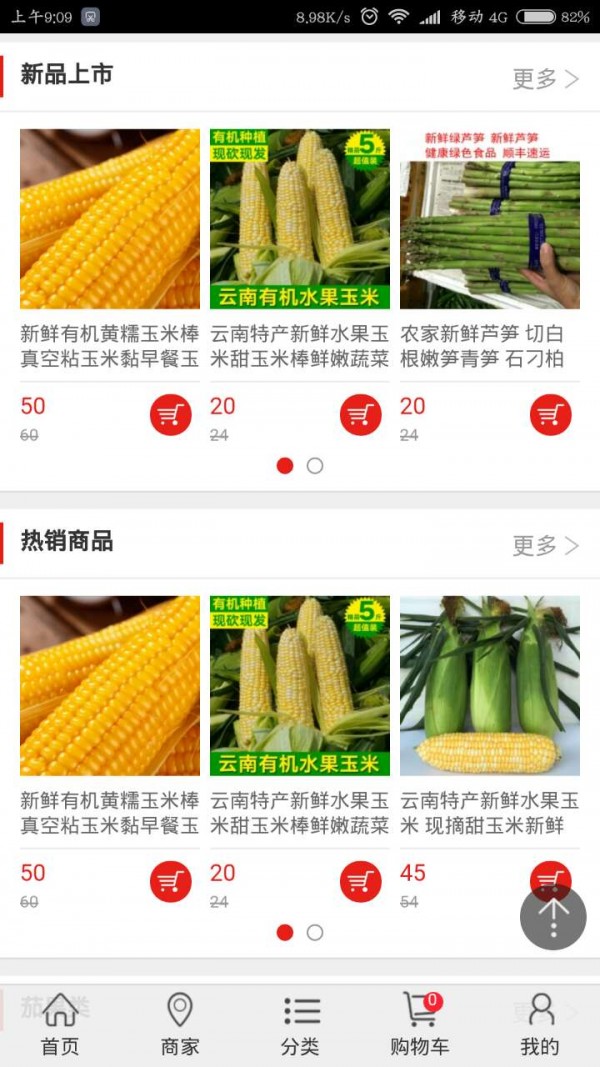The height and width of the screenshot is (1067, 600).
Task: Add 新品上市's 新鲜有机黄糯玉米棒 to cart
Action: tap(170, 415)
